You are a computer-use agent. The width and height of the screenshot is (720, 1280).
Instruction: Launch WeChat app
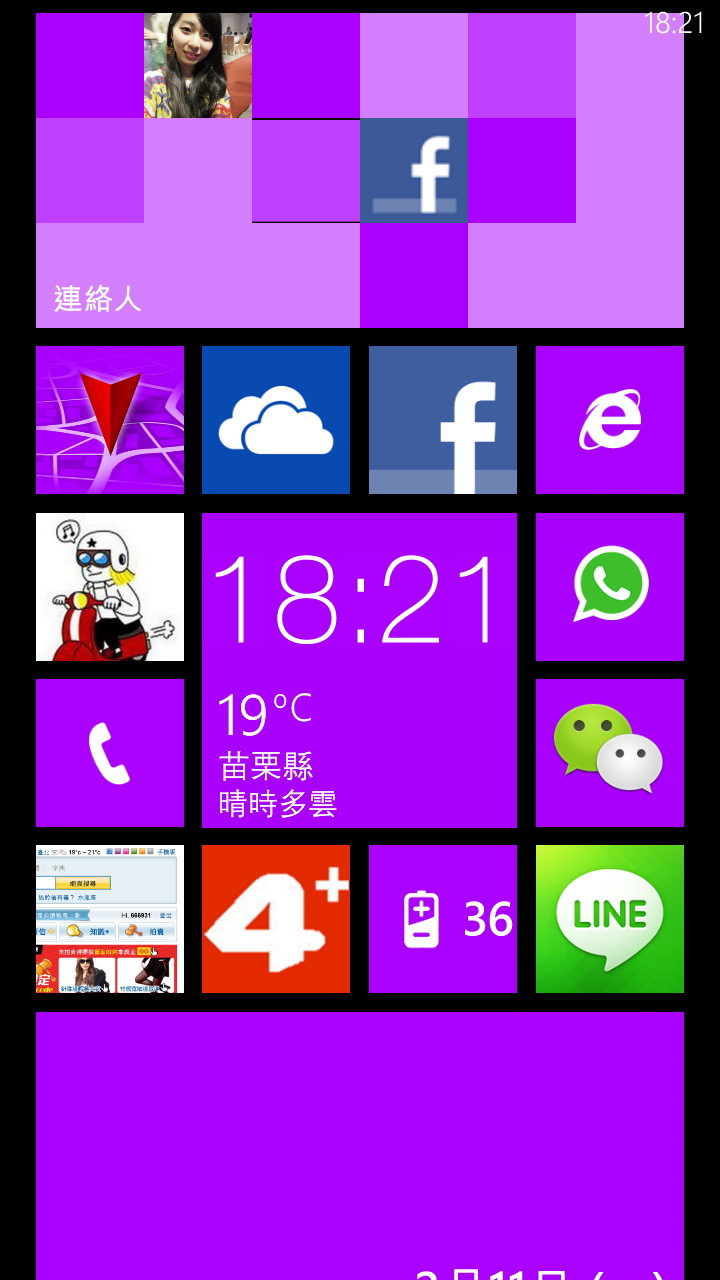610,753
